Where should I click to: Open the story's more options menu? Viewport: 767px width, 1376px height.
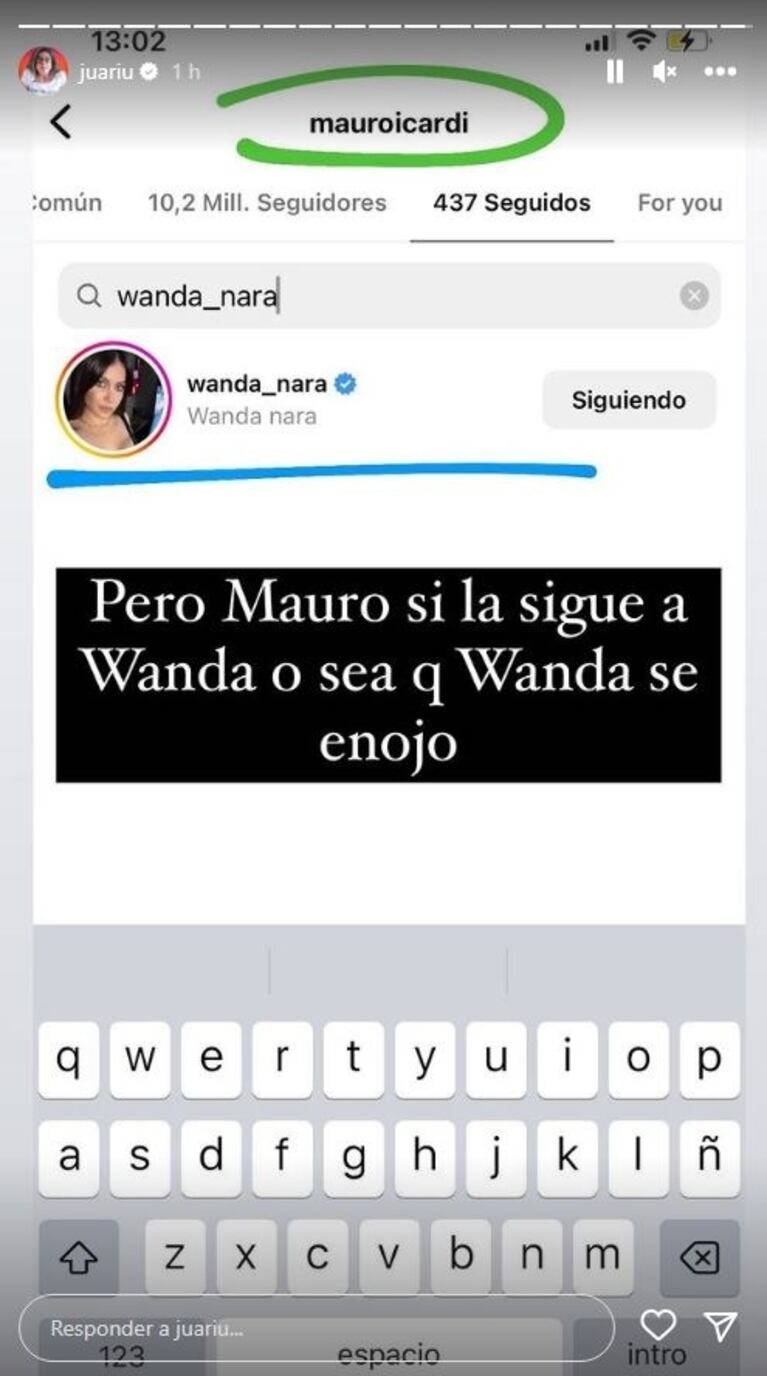pyautogui.click(x=720, y=72)
